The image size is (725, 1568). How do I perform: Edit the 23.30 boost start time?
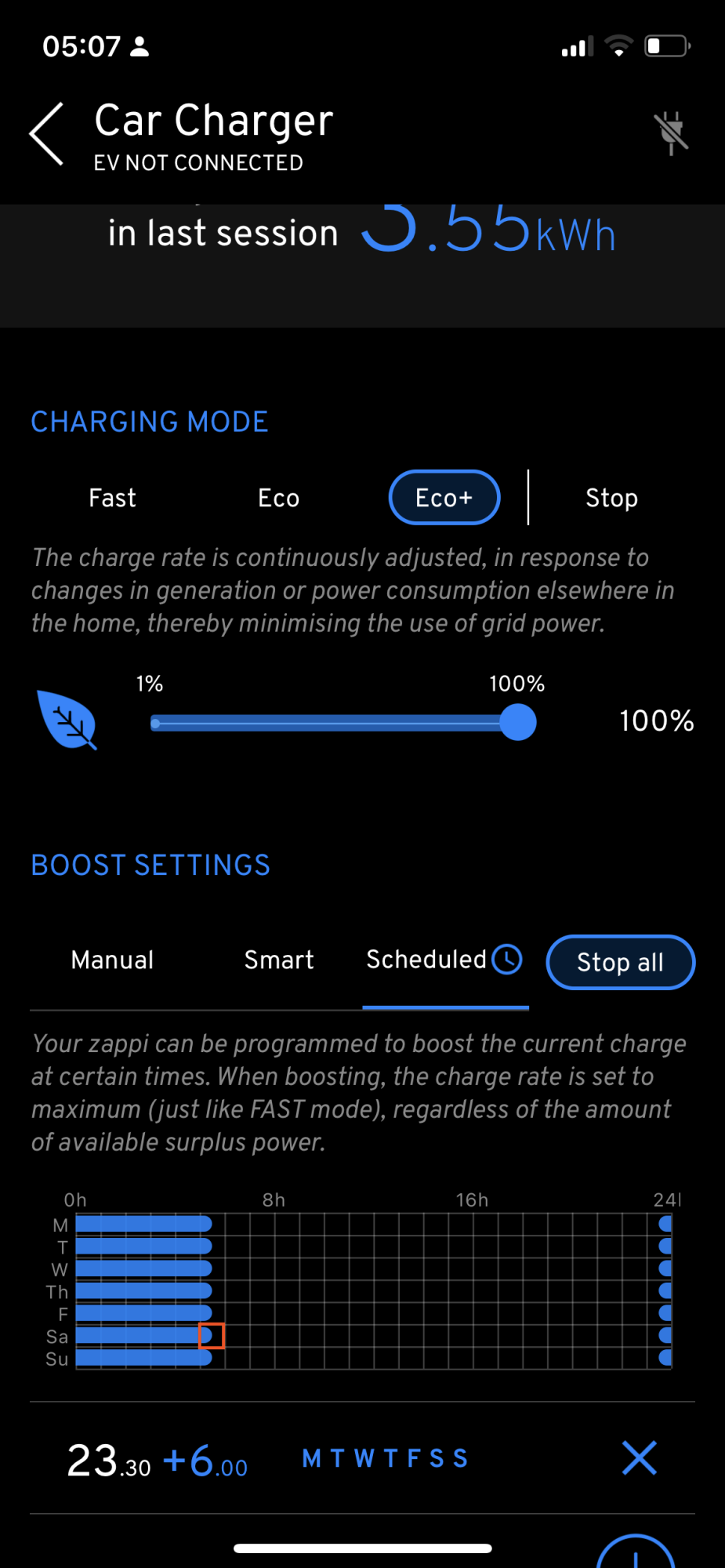(x=109, y=1461)
